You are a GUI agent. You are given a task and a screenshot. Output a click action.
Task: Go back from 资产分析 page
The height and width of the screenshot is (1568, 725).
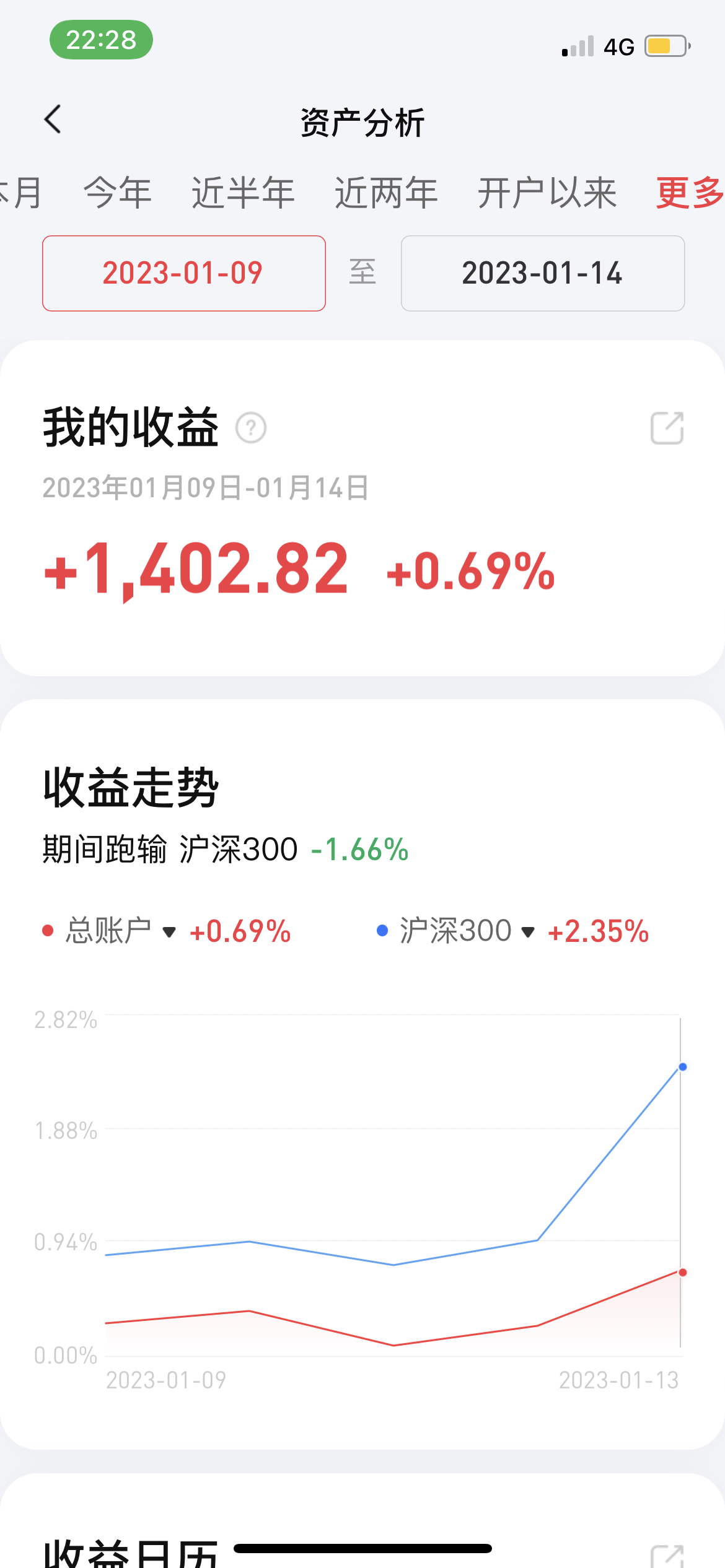[53, 120]
